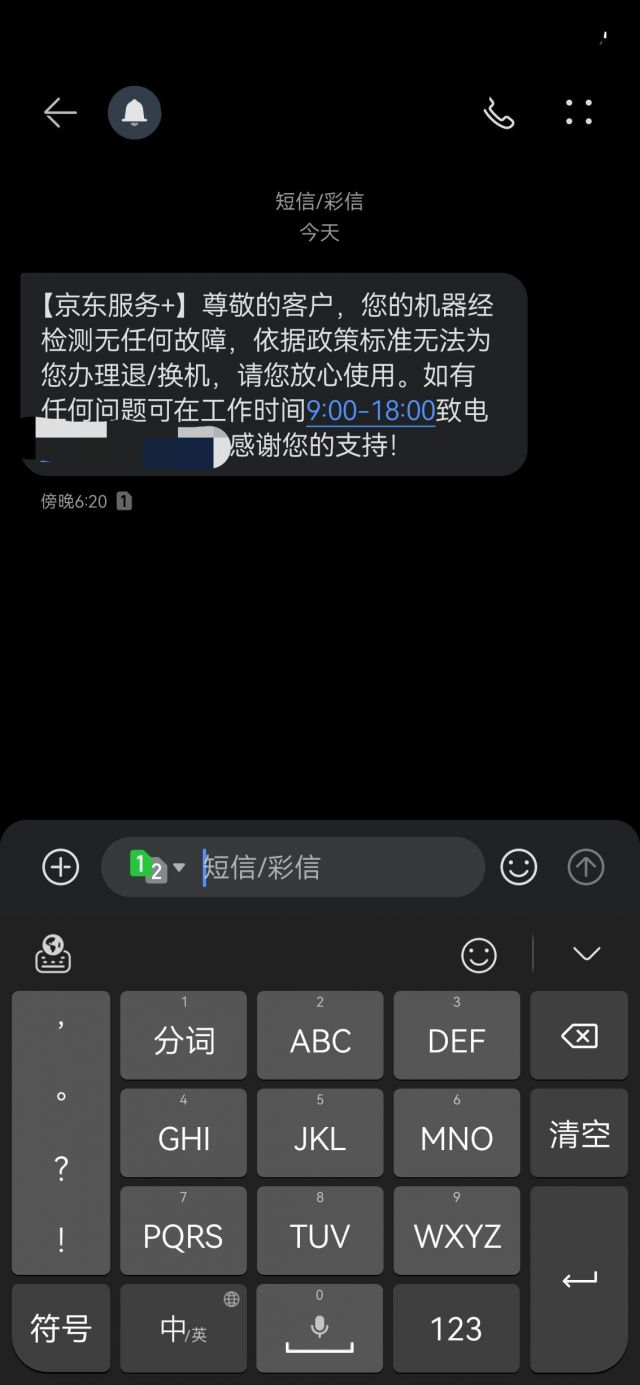
Task: Open the more options menu
Action: 579,113
